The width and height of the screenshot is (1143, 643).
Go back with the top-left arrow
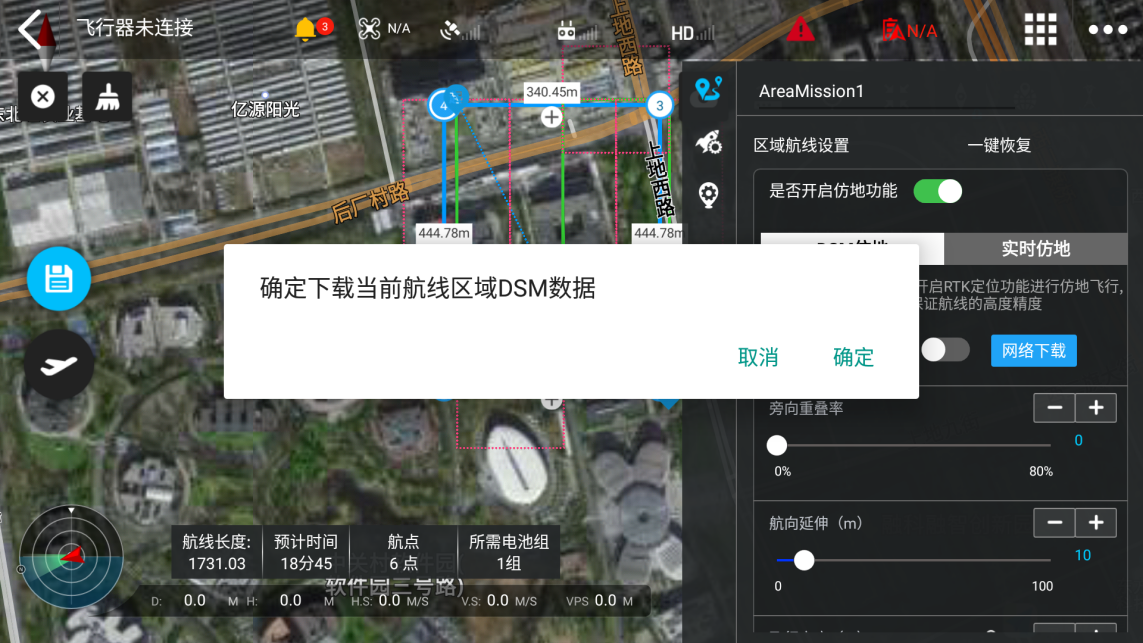pos(33,28)
